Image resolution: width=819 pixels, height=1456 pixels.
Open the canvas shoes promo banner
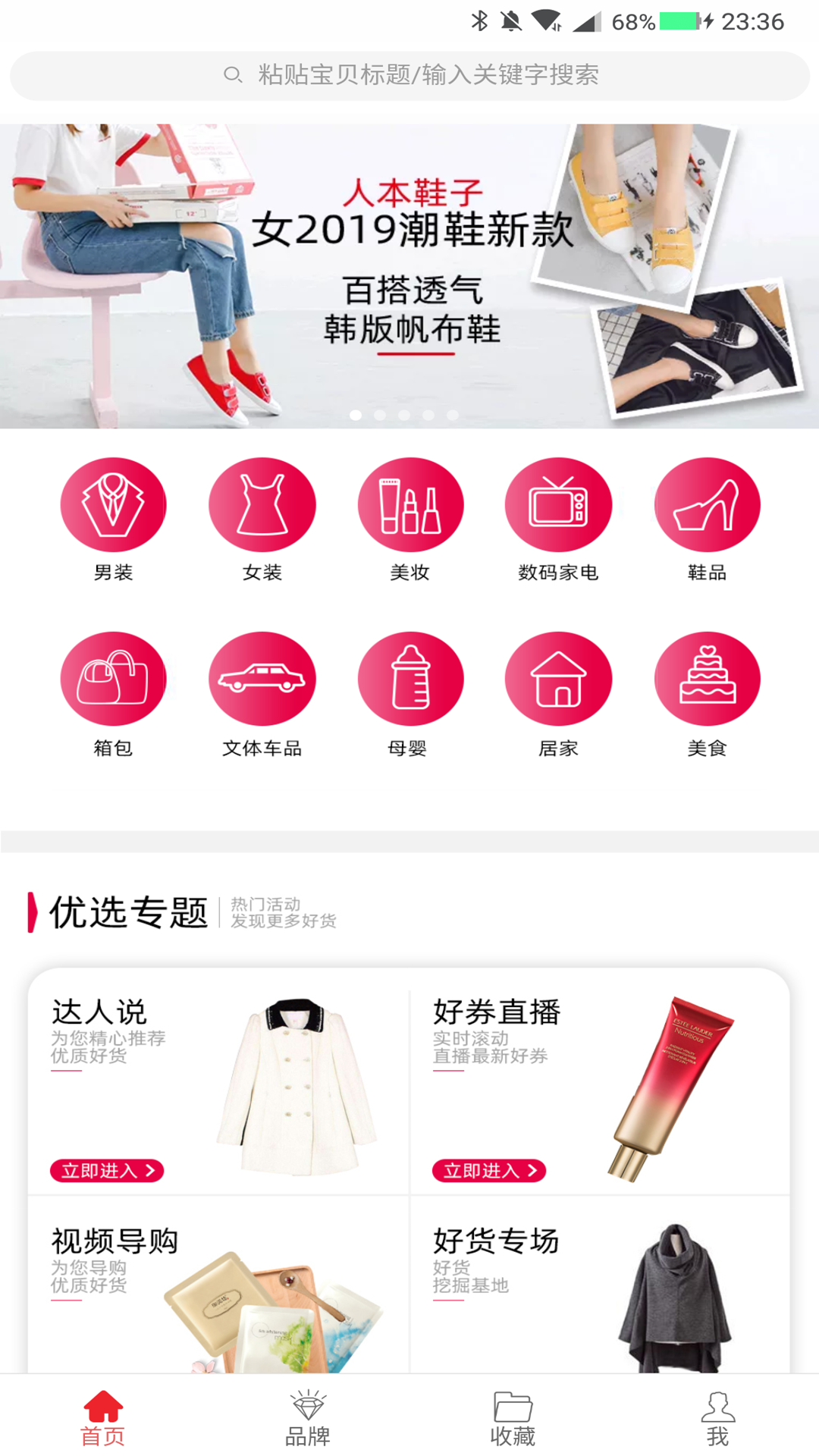[x=409, y=276]
